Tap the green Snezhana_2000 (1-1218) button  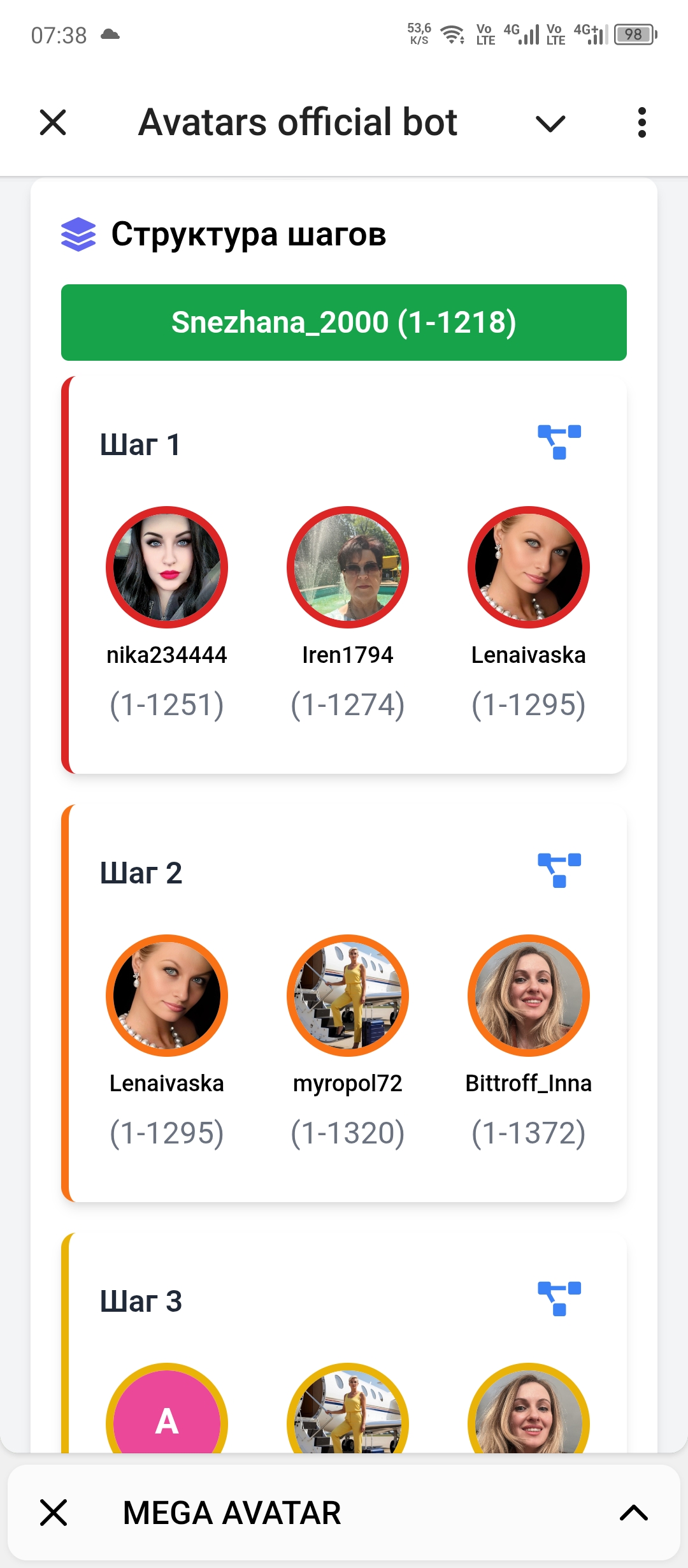(344, 323)
